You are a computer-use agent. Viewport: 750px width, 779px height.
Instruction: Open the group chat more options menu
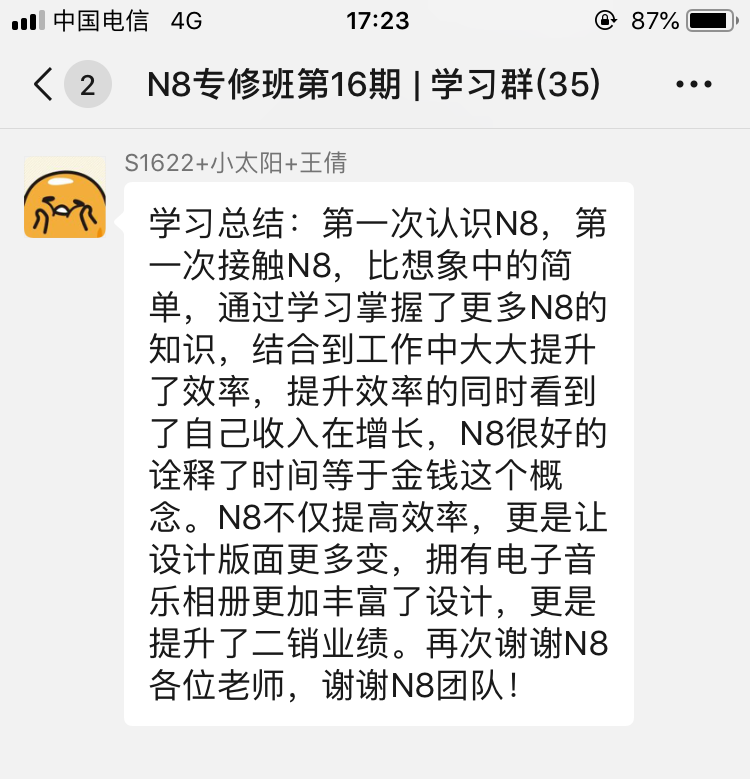pos(694,85)
